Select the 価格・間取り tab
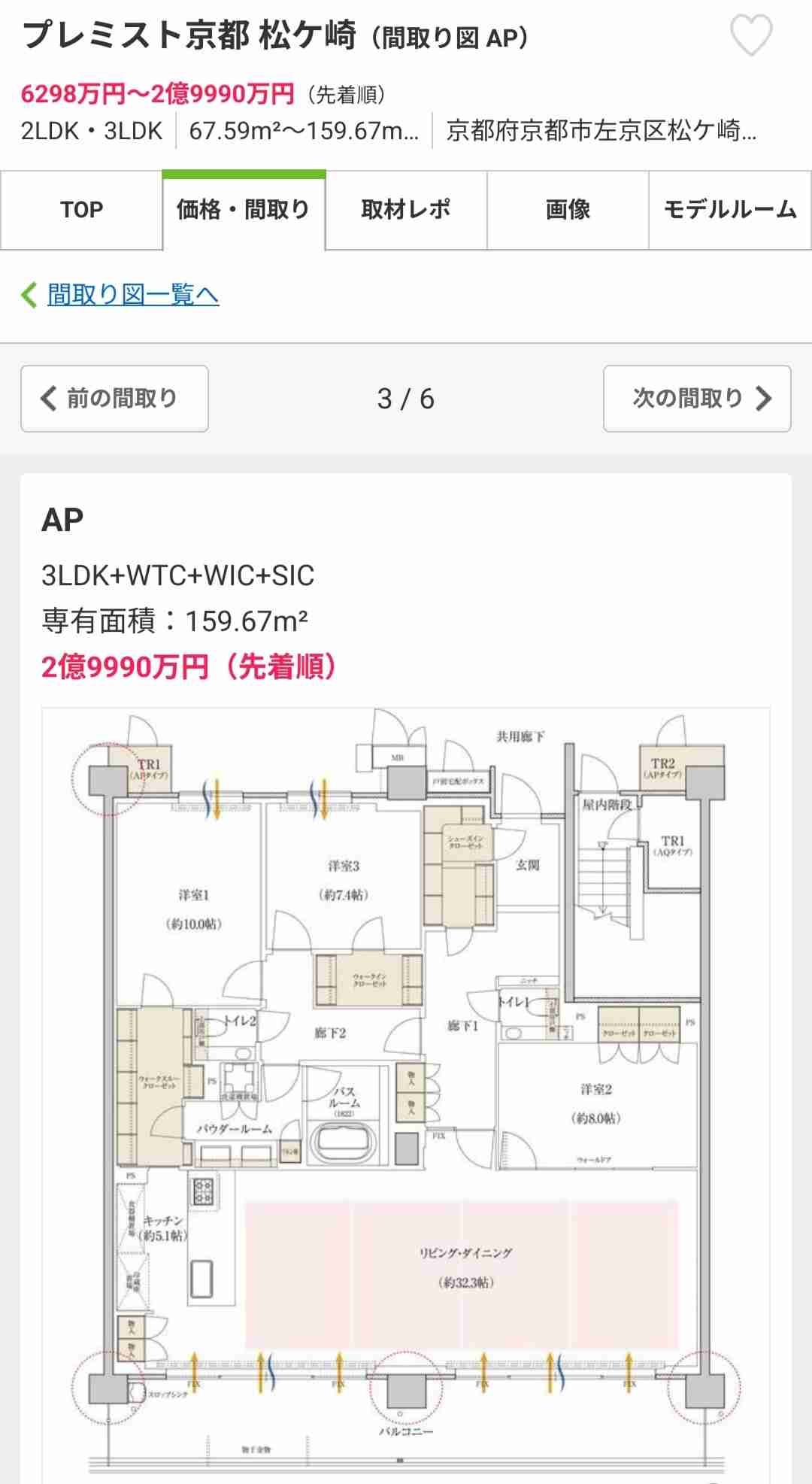Image resolution: width=812 pixels, height=1484 pixels. (244, 210)
